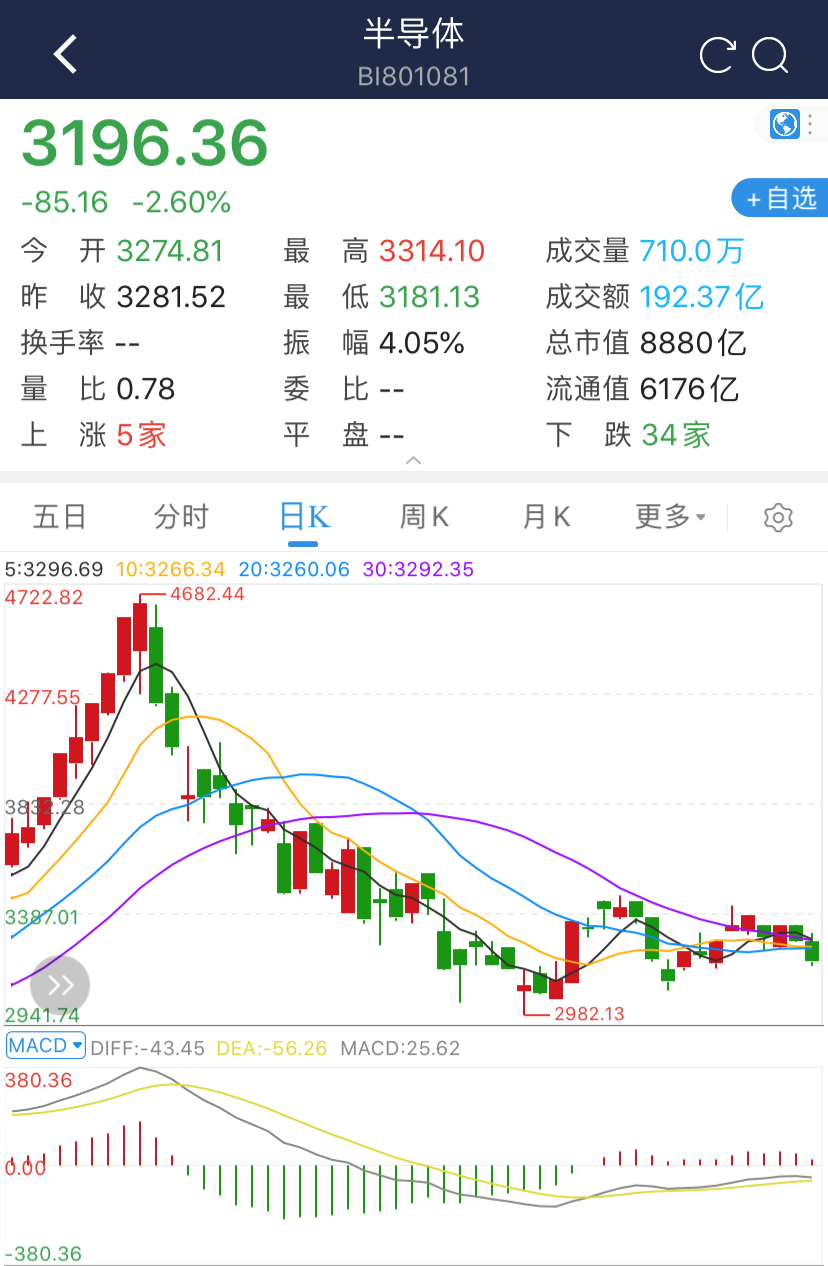
Task: Open search with the magnifier icon
Action: (771, 55)
